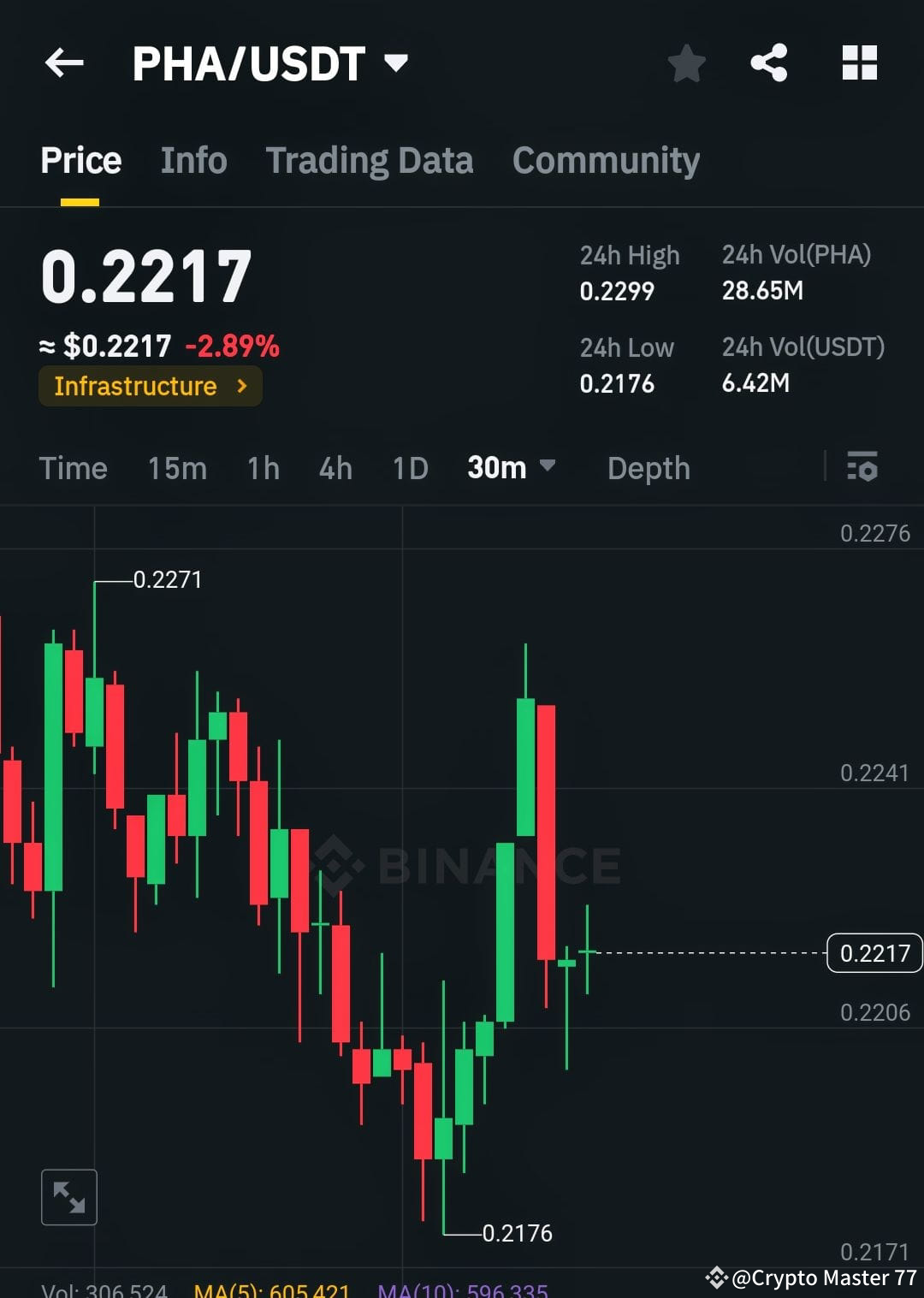
Task: Switch to Time line chart mode
Action: click(x=73, y=468)
